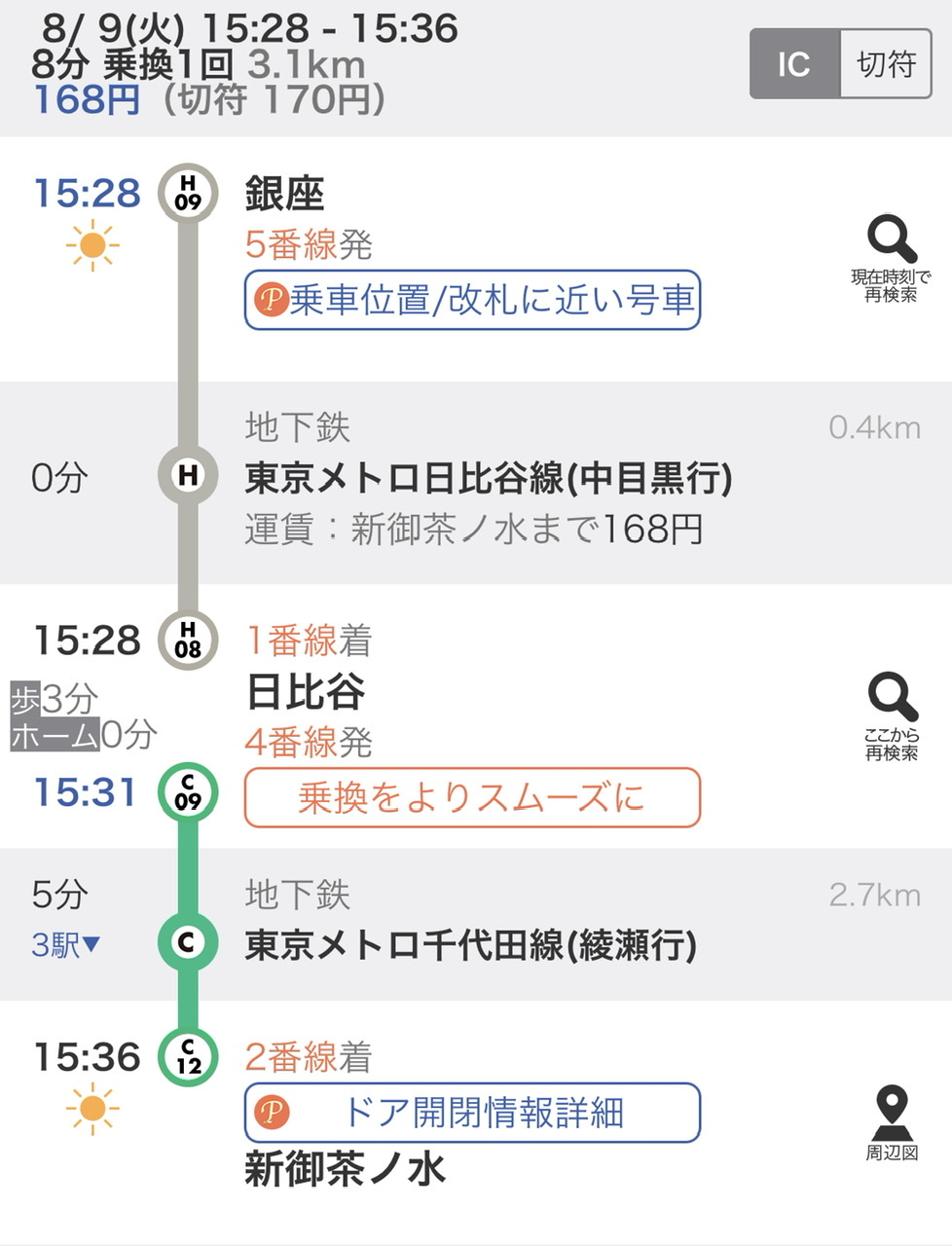The image size is (952, 1246).
Task: Open 乗車位置/改札に近い号車 info
Action: pyautogui.click(x=472, y=300)
